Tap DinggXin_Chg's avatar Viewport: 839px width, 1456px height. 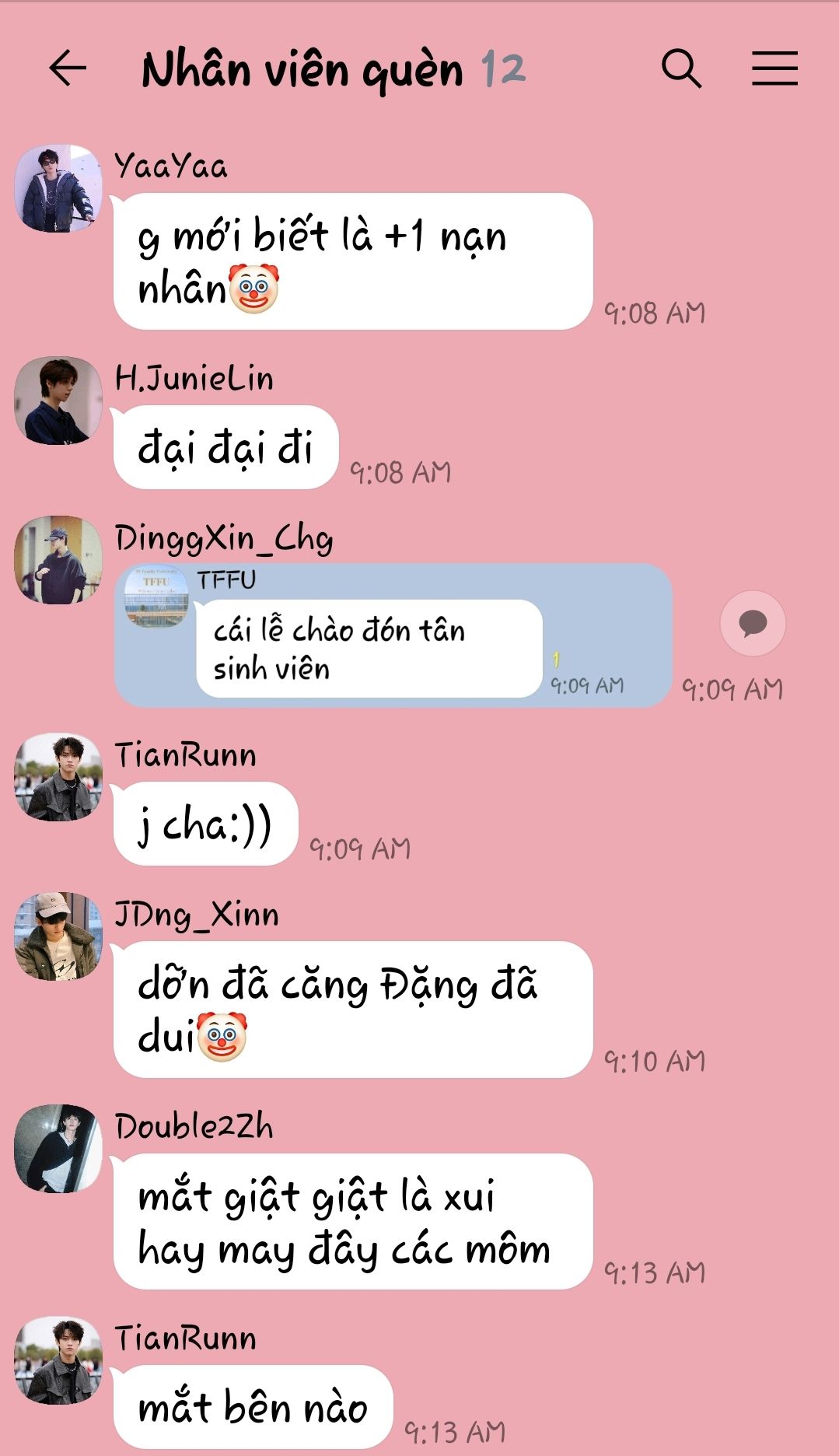point(58,559)
